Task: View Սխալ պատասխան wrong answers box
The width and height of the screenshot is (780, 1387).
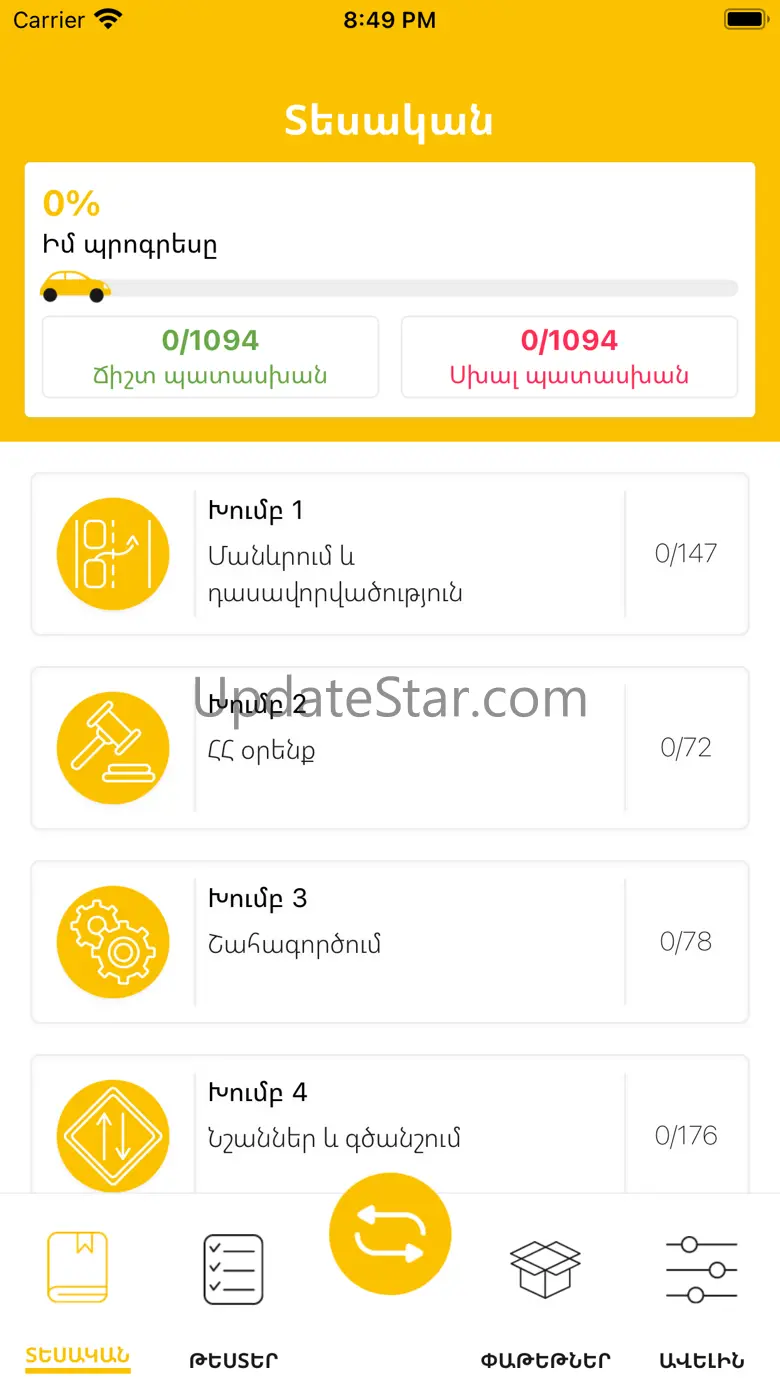Action: coord(569,357)
